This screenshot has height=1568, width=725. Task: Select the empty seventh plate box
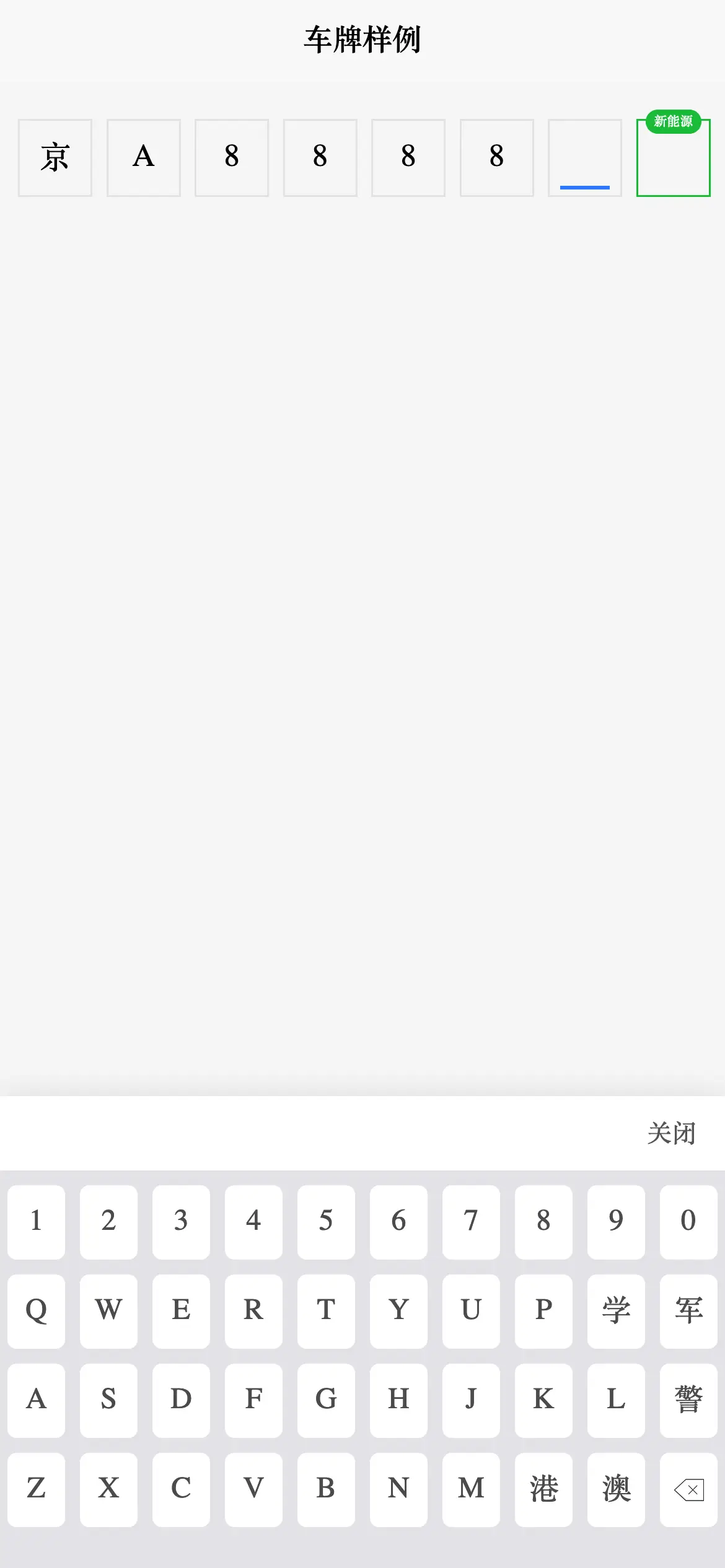click(584, 157)
